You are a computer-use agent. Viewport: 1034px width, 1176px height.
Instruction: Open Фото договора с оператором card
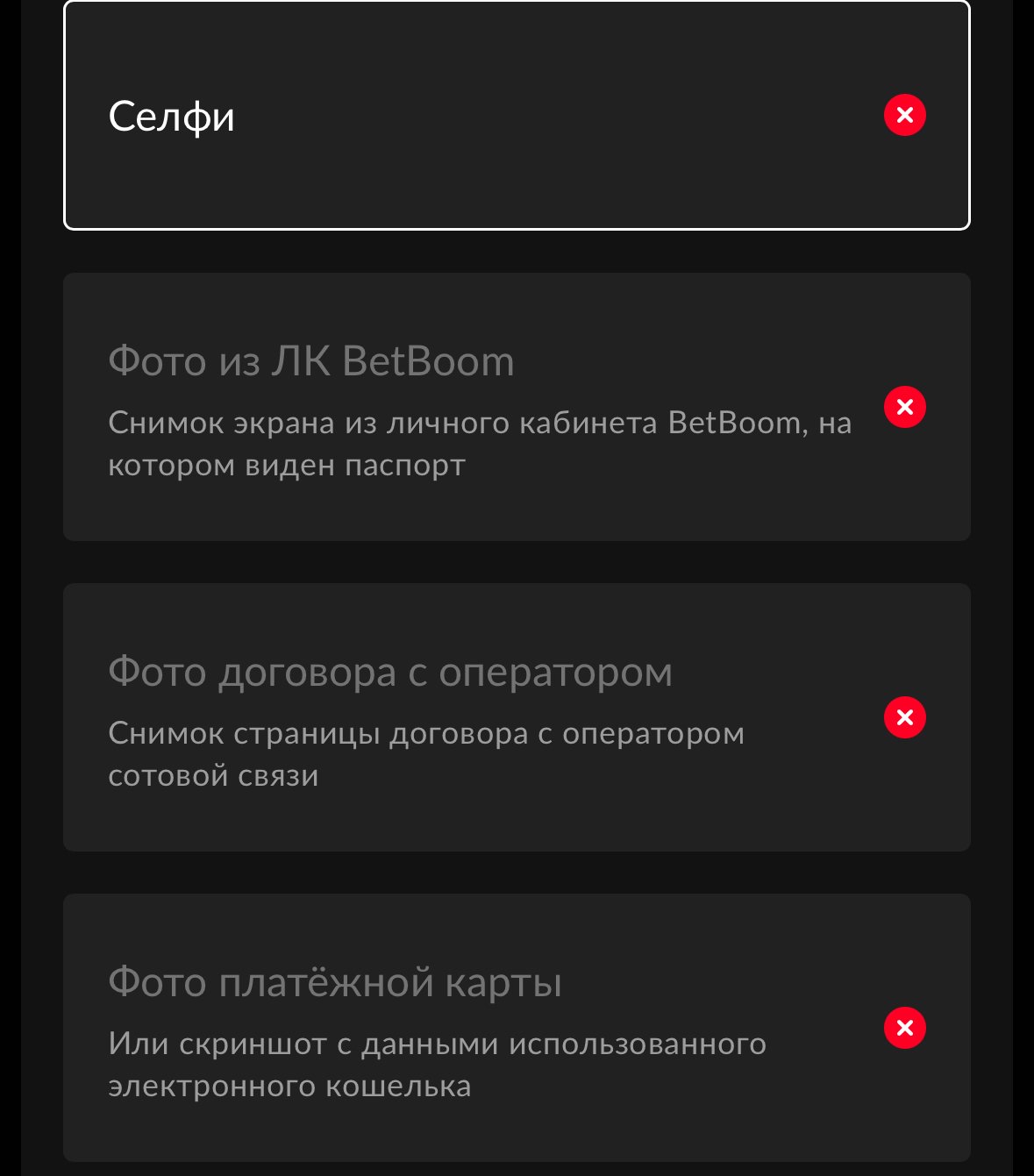click(439, 717)
